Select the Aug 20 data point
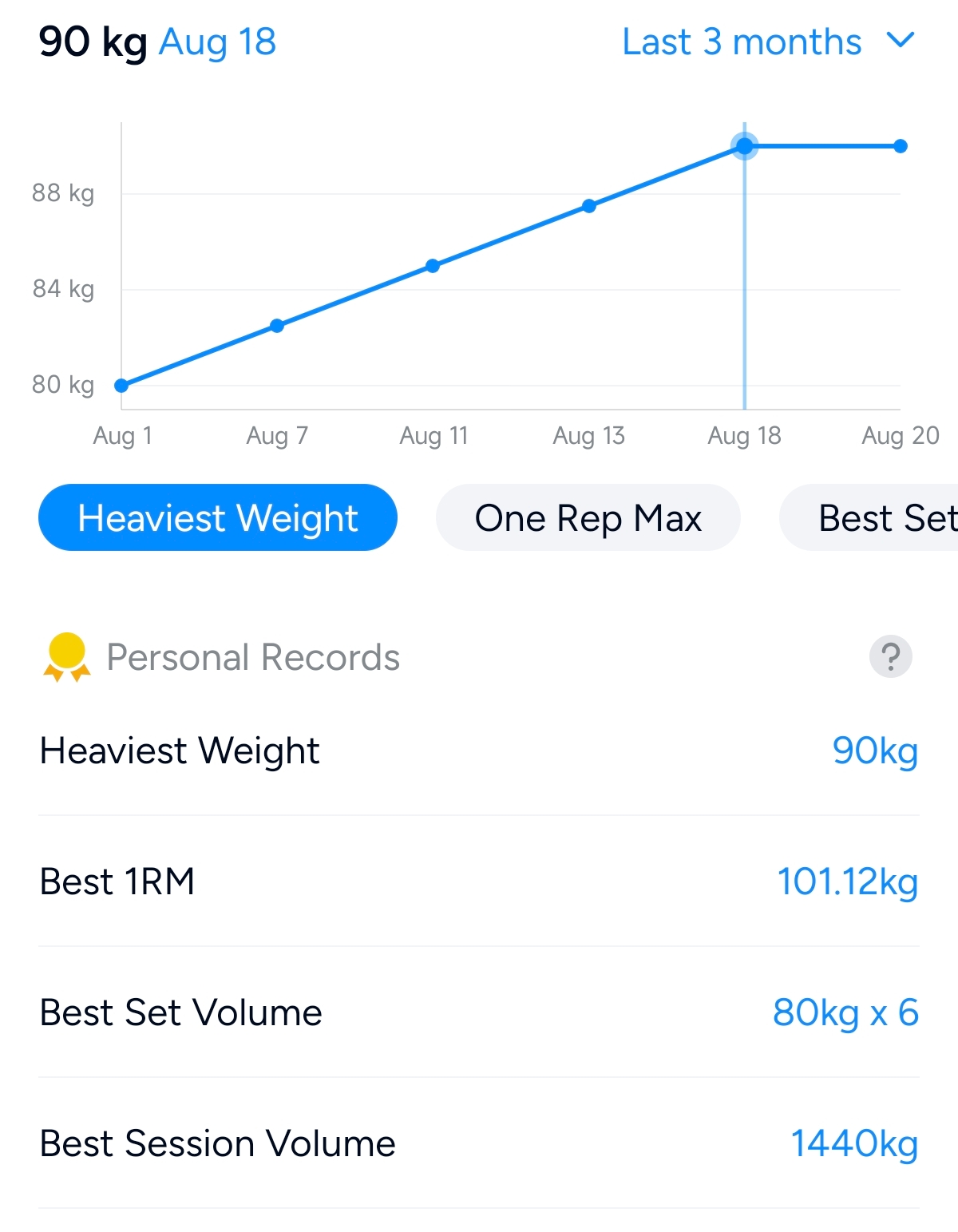The height and width of the screenshot is (1232, 958). 901,146
